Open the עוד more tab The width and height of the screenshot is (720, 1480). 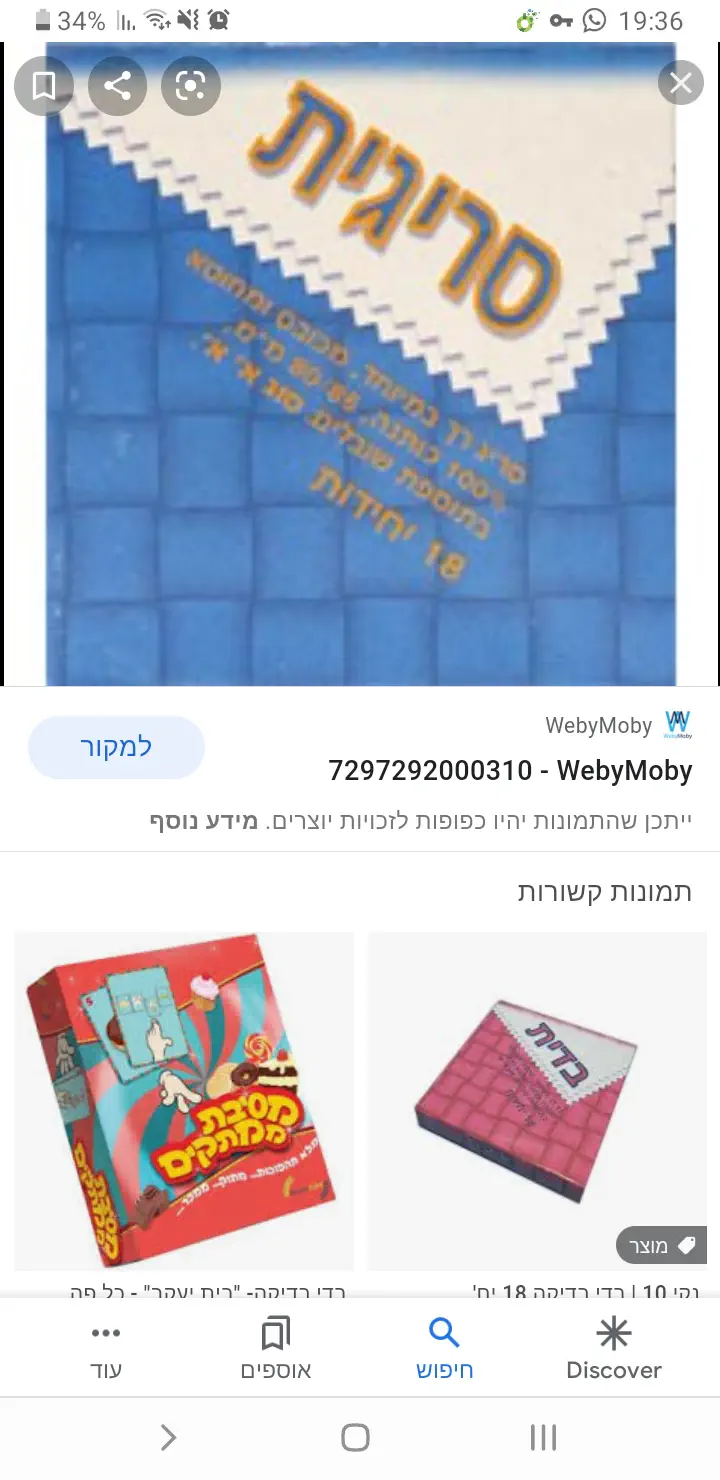click(106, 1348)
